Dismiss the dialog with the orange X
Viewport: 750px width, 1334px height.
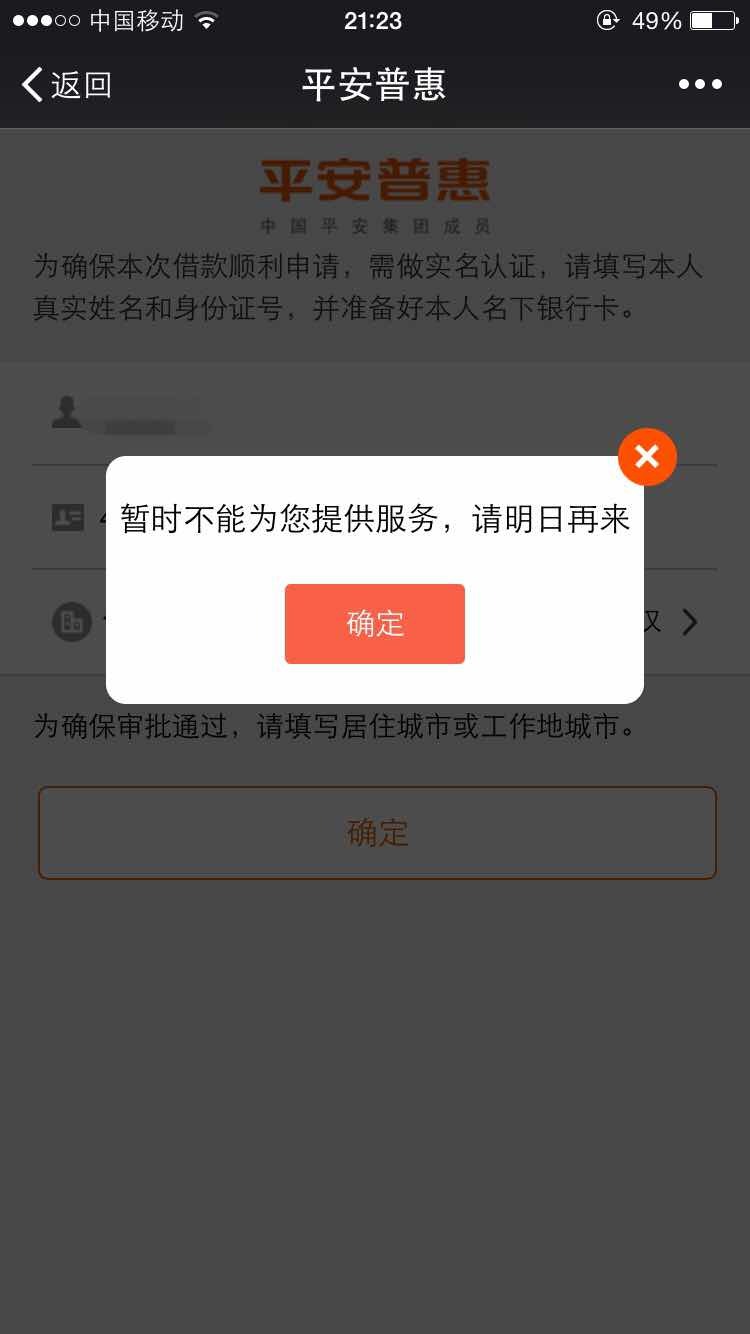(647, 457)
